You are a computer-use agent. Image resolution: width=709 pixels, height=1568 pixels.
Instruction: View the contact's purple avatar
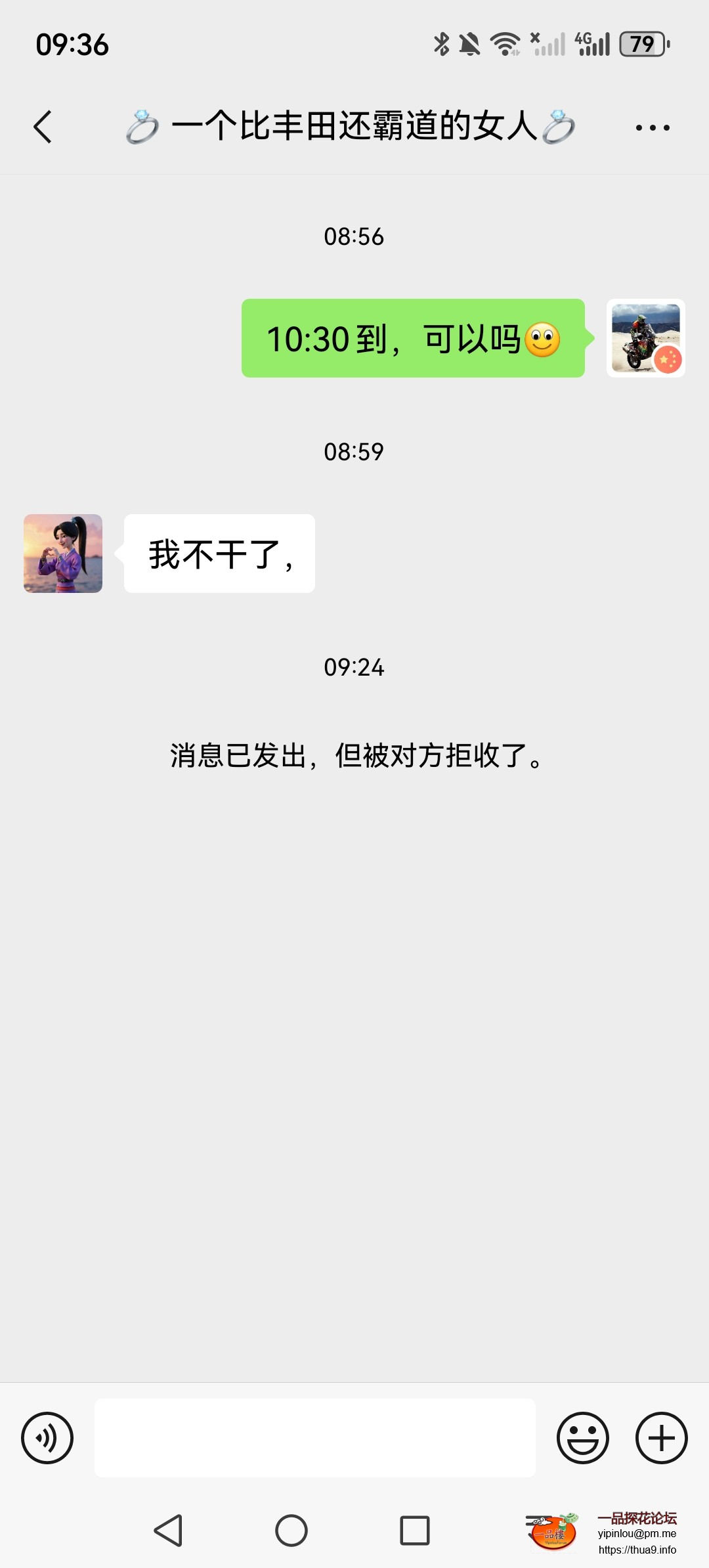[x=62, y=554]
